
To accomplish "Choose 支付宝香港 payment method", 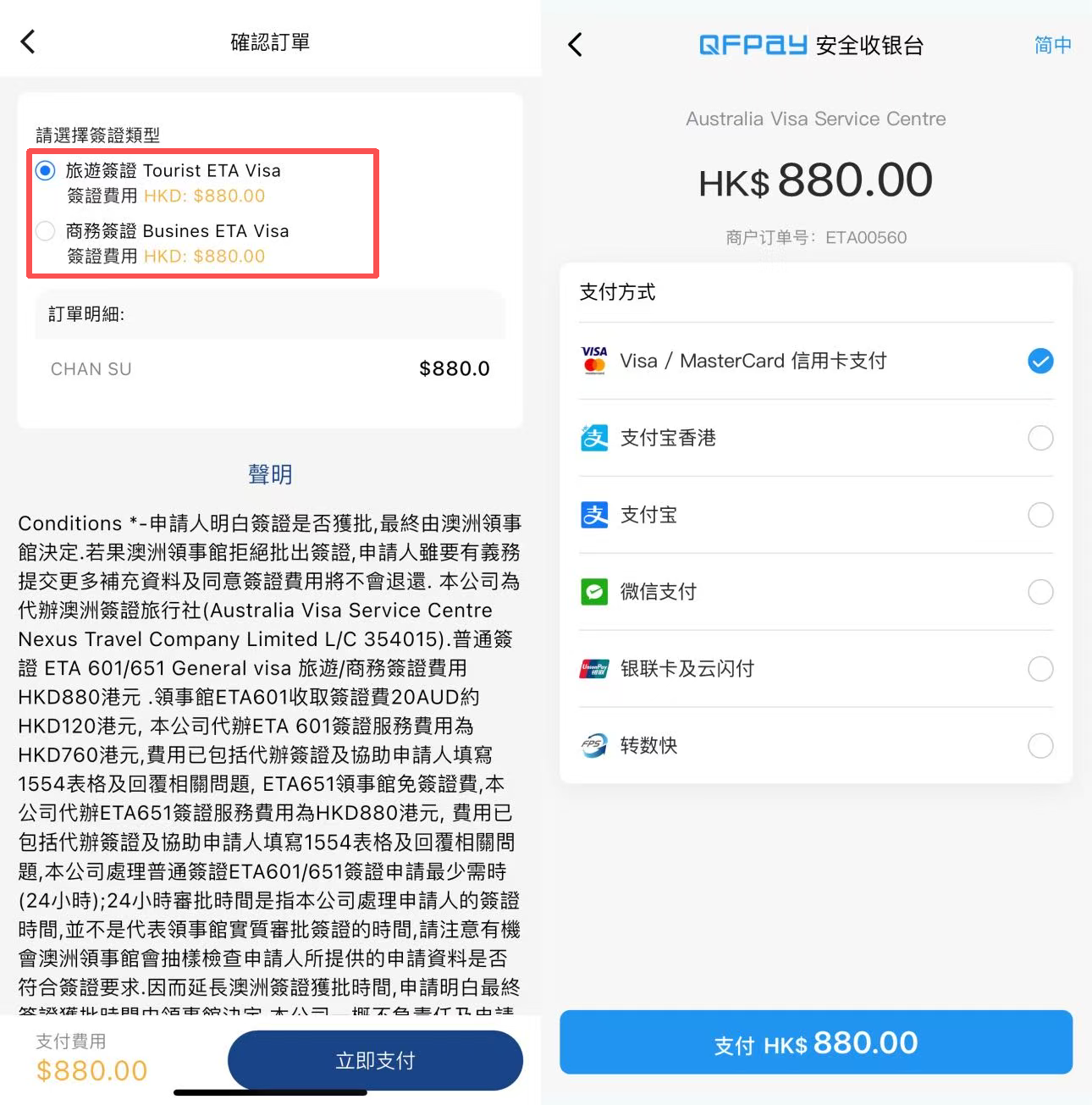I will pyautogui.click(x=815, y=438).
